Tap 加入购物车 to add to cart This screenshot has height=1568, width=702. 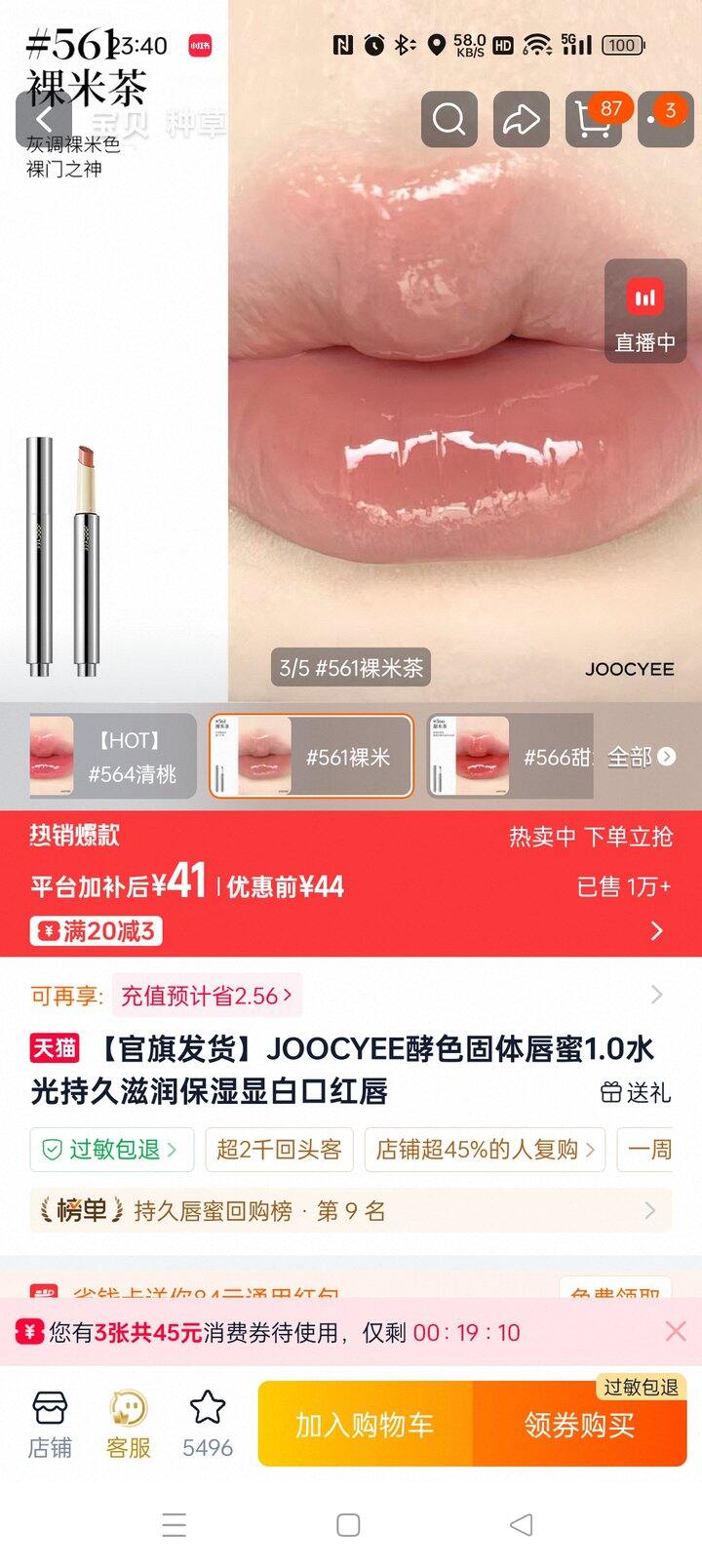(365, 1425)
